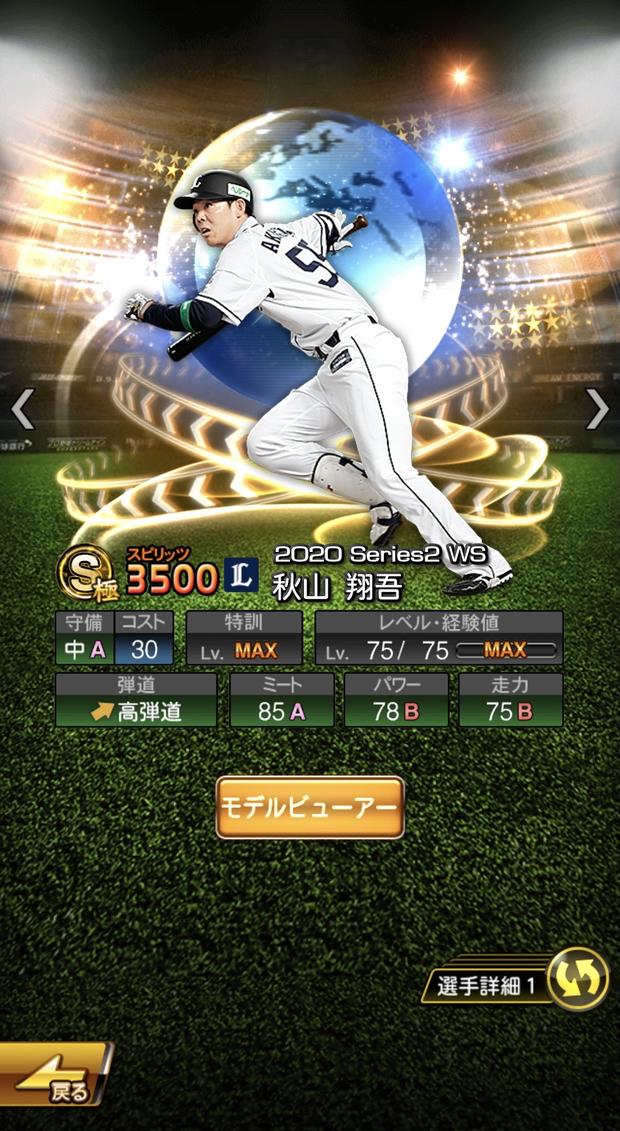
Task: Show the next player with right arrow
Action: tap(597, 409)
